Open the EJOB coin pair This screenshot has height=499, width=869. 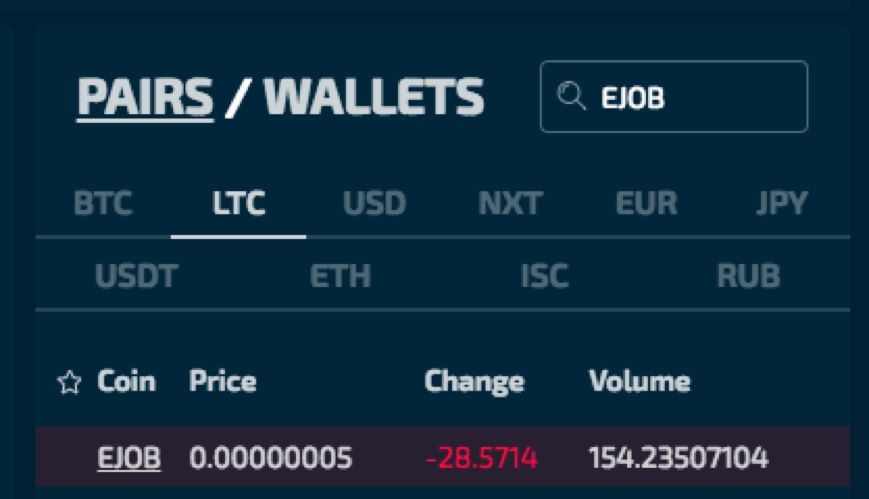pos(129,459)
